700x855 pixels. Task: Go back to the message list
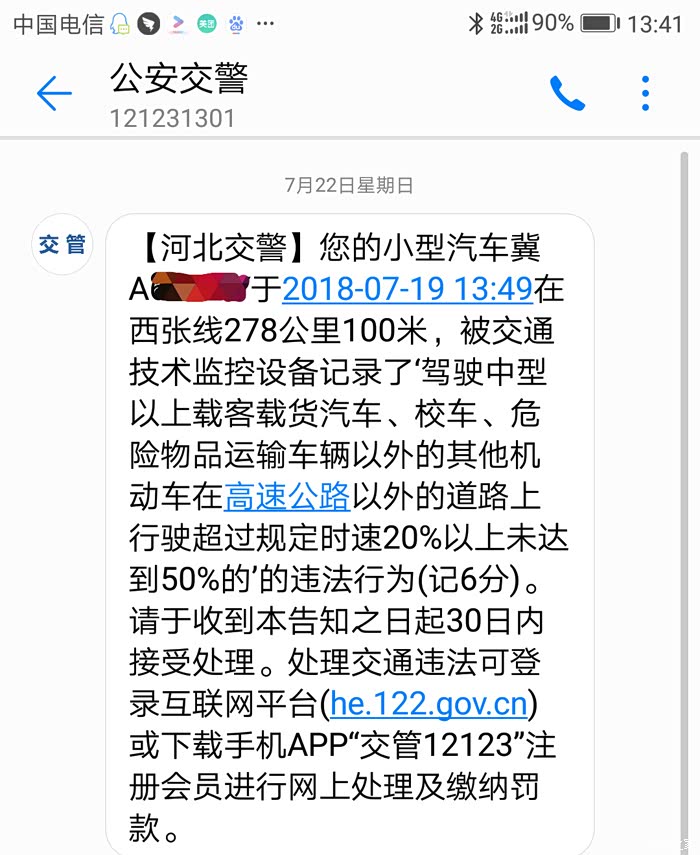pos(54,94)
